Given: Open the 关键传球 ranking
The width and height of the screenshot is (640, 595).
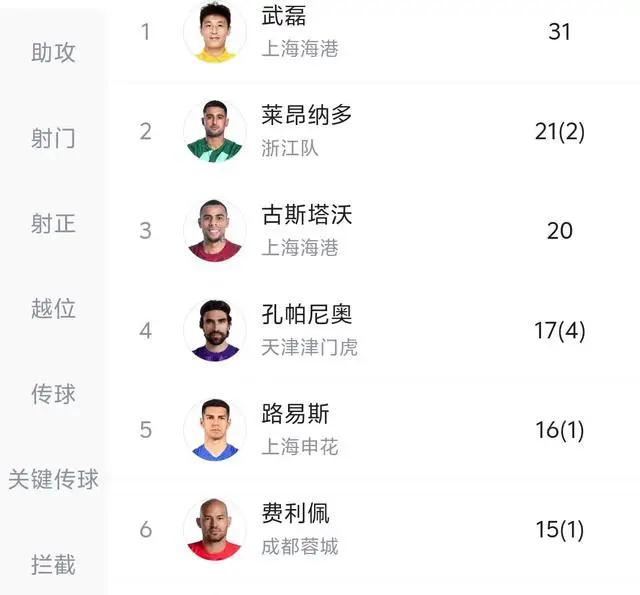Looking at the screenshot, I should [53, 480].
